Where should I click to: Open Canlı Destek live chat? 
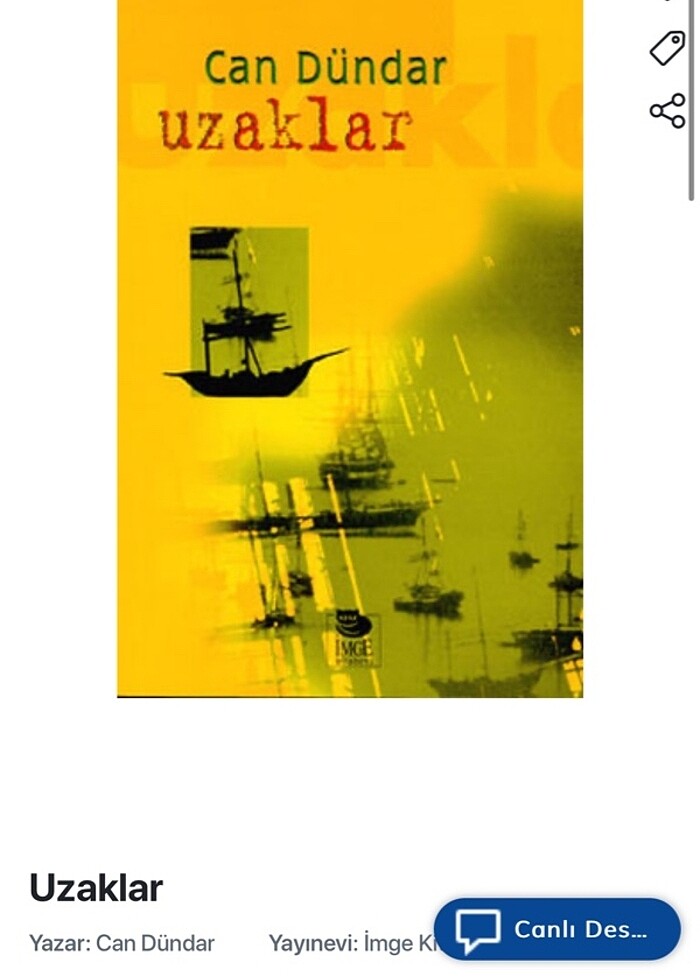coord(557,930)
